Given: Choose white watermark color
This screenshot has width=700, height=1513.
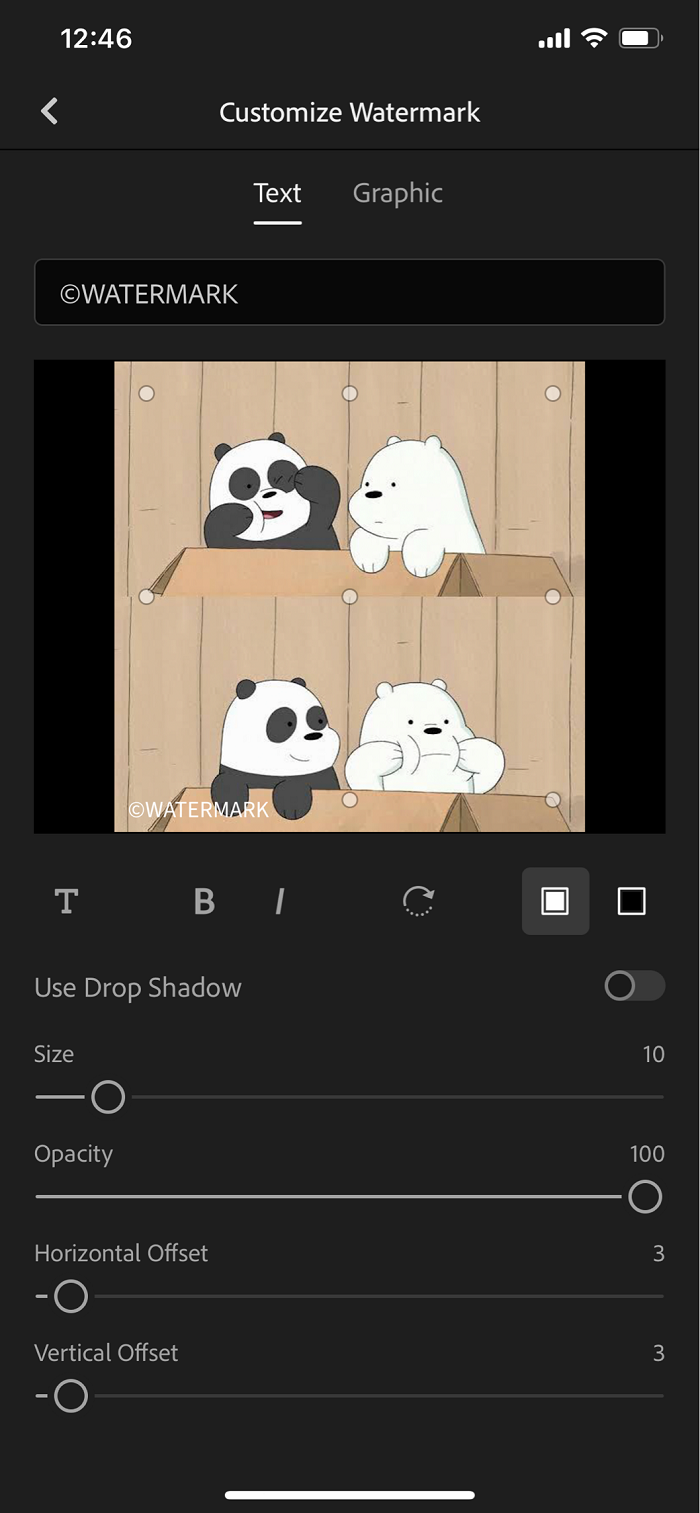Looking at the screenshot, I should (x=555, y=901).
